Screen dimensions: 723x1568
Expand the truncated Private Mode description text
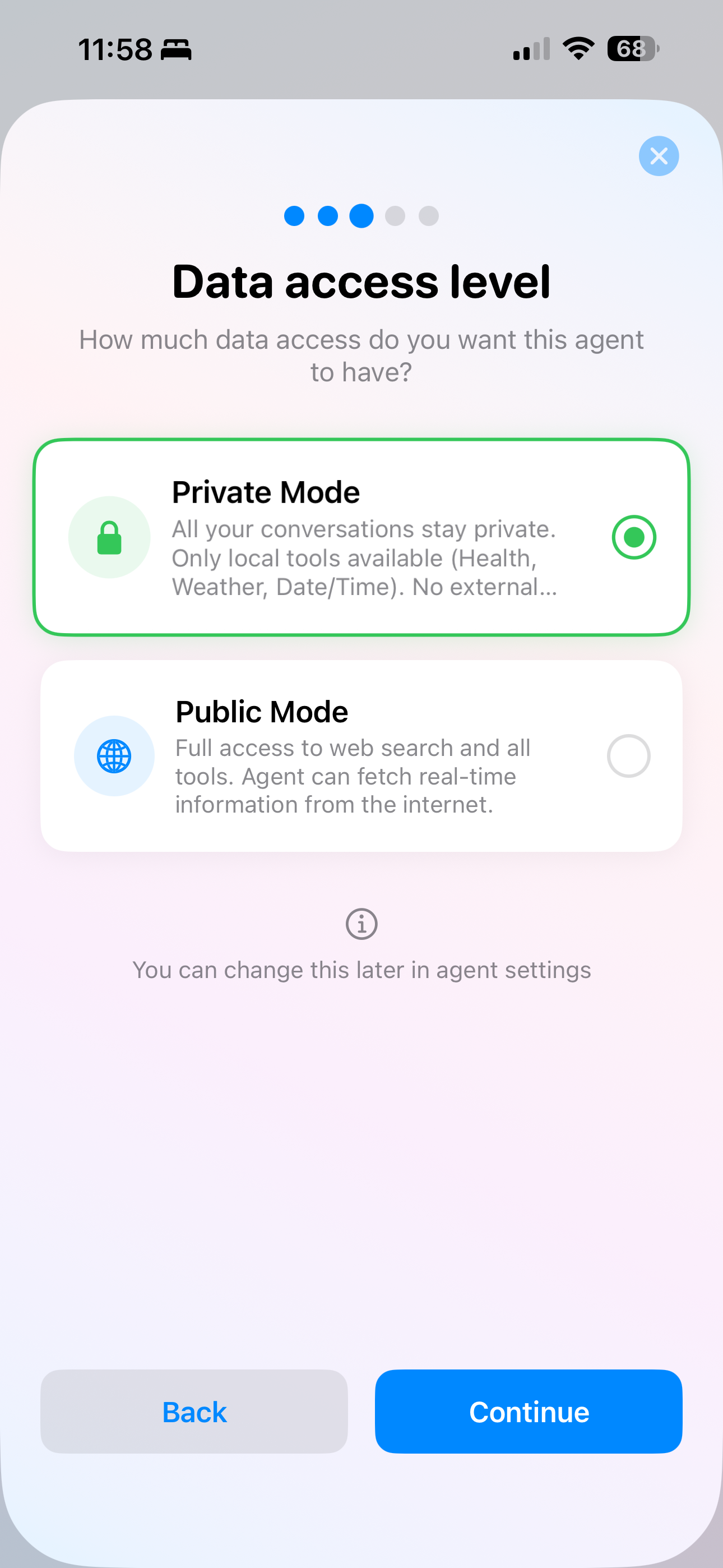365,587
